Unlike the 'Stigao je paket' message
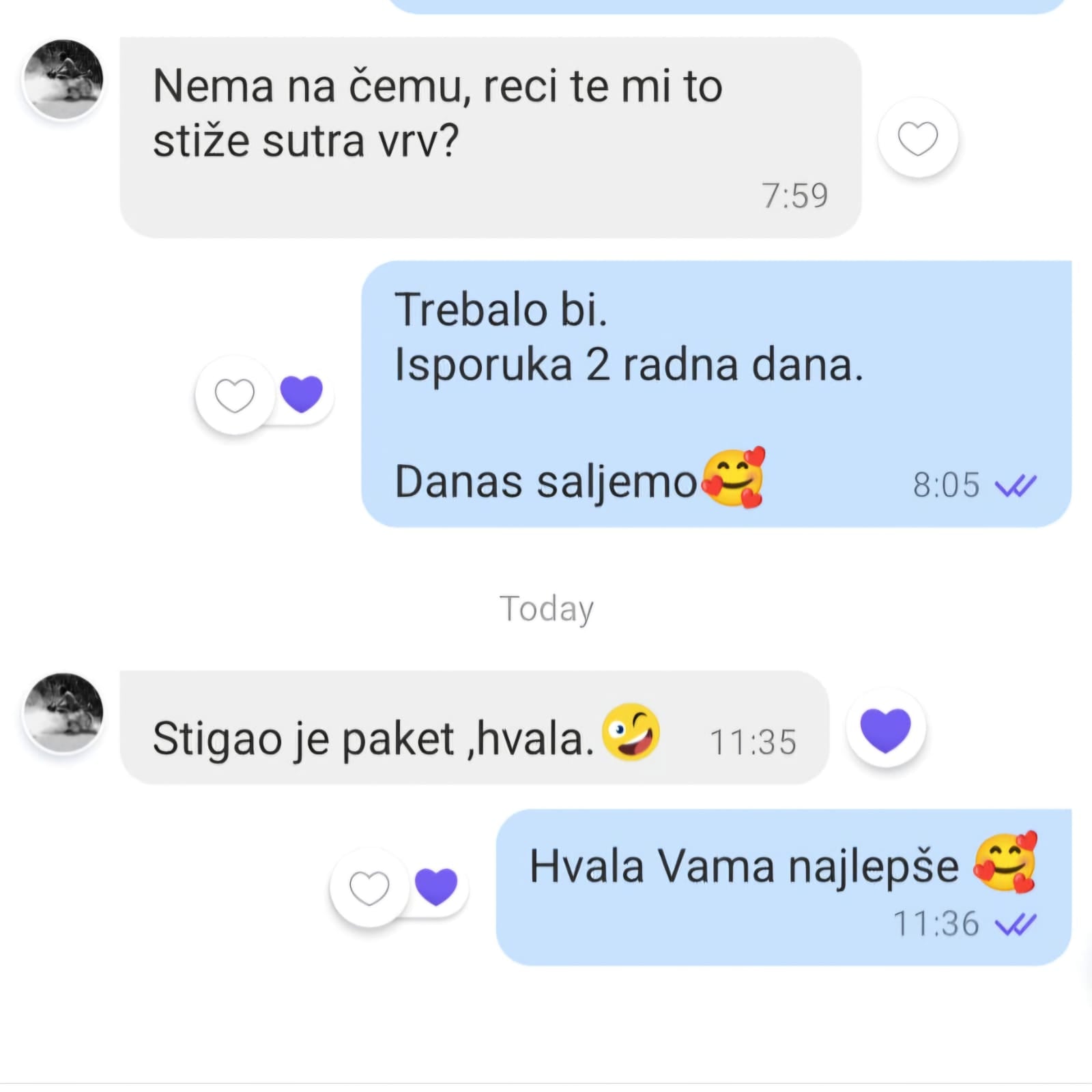This screenshot has width=1092, height=1092. pos(885,729)
